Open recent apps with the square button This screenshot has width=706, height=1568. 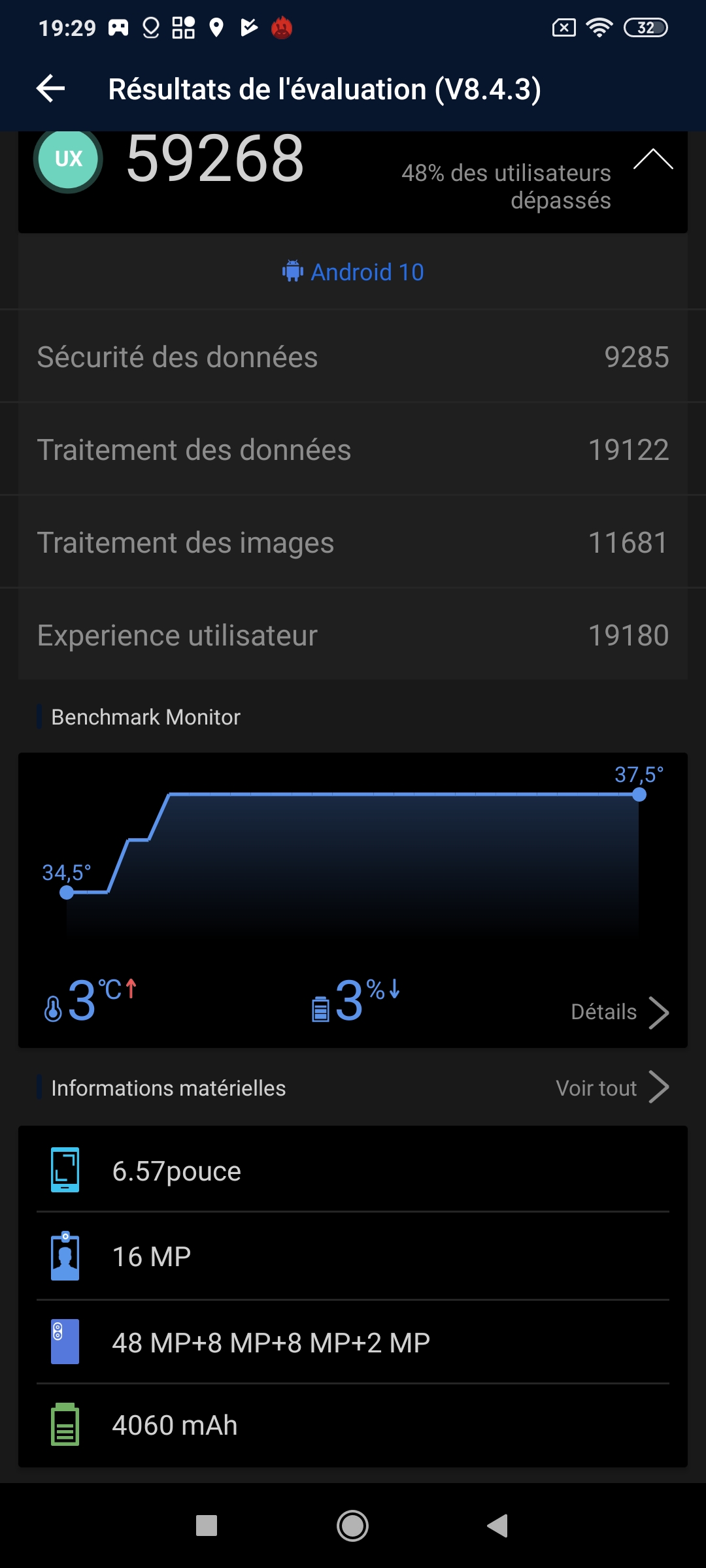point(207,1526)
